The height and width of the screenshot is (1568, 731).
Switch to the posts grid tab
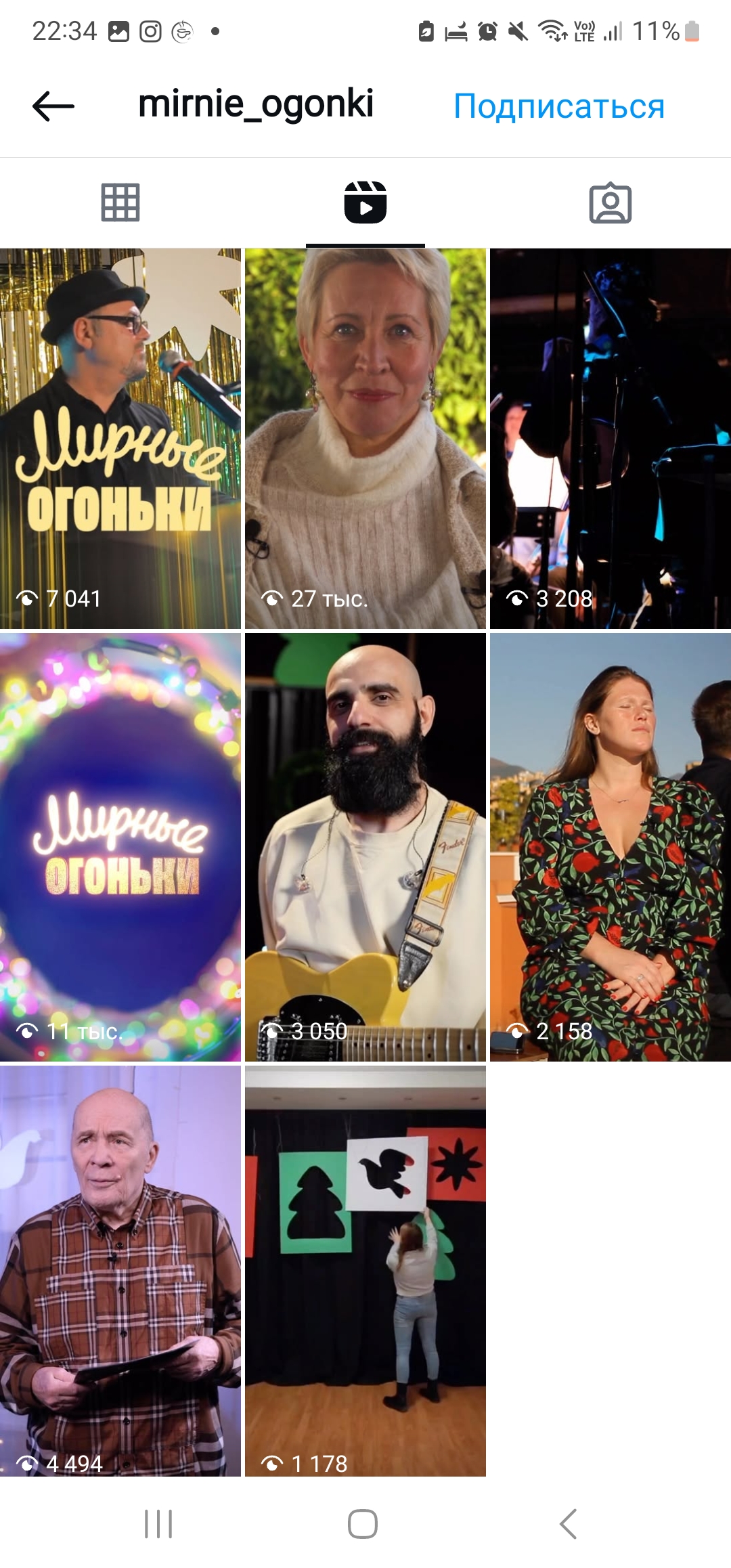pos(120,202)
